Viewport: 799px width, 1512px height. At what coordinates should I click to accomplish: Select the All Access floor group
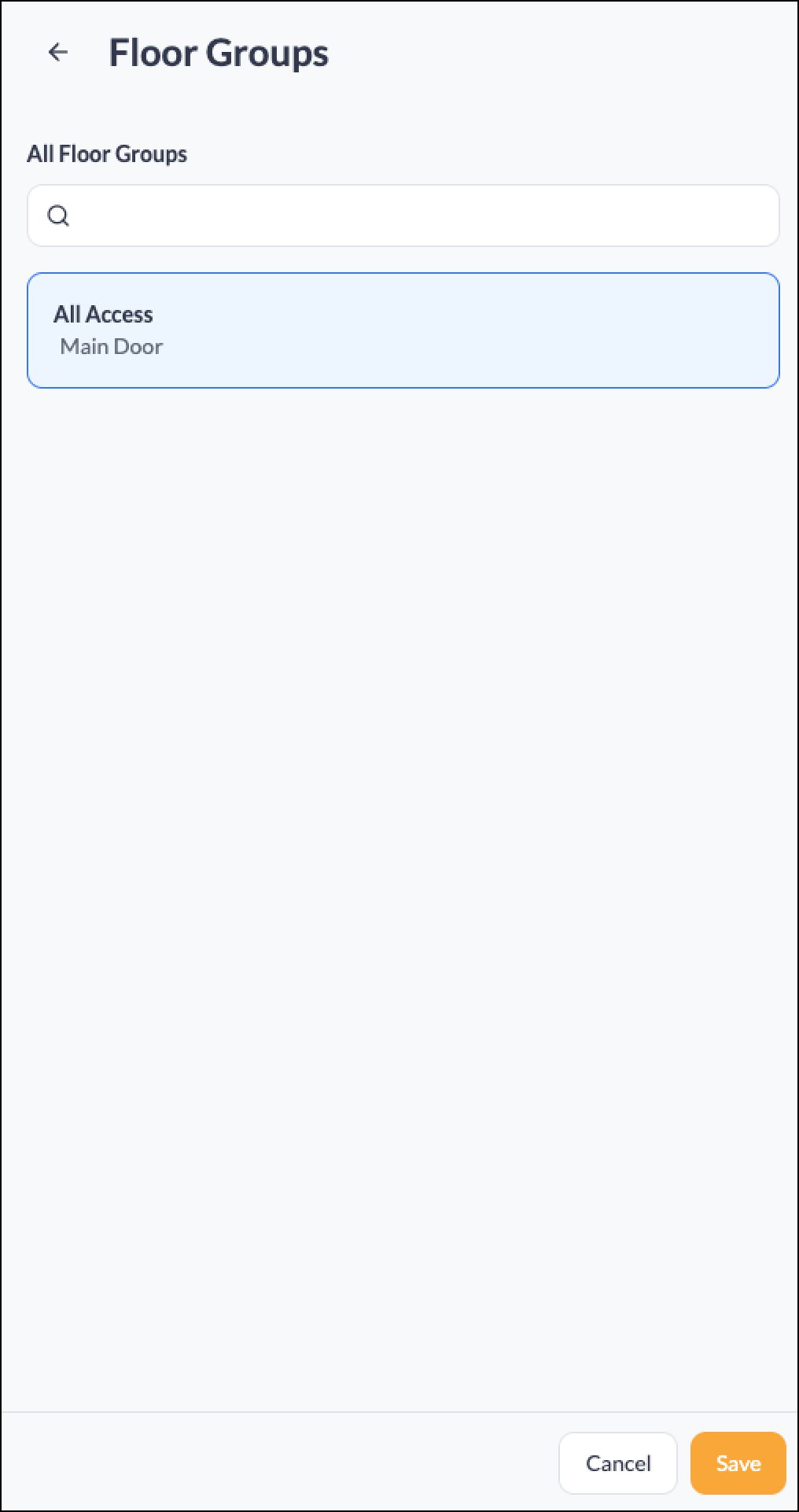coord(403,330)
